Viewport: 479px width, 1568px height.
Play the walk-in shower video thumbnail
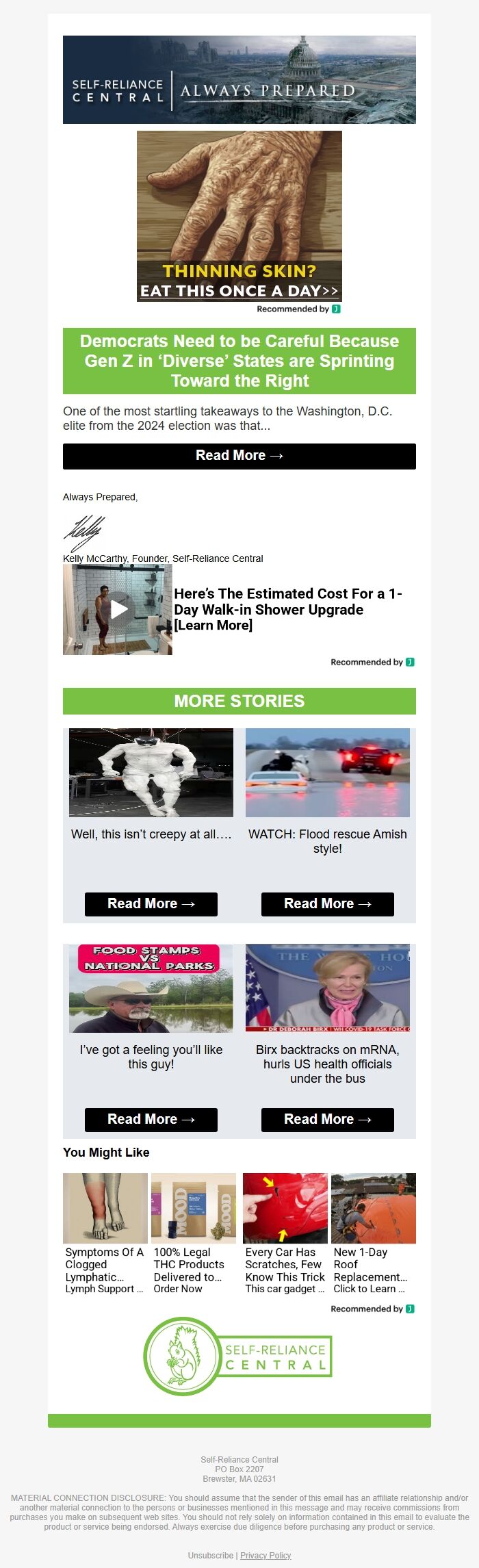coord(118,609)
